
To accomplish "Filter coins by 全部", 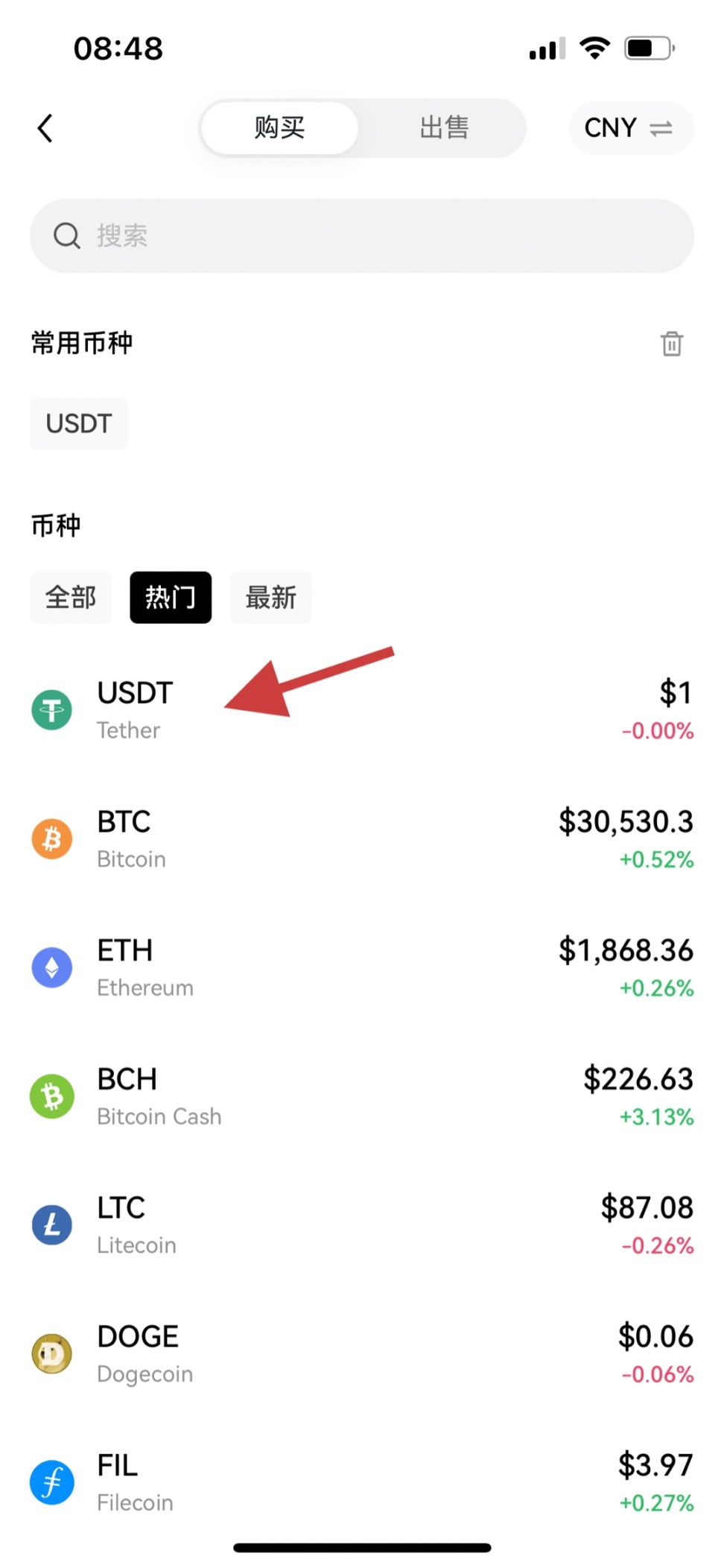I will click(71, 597).
